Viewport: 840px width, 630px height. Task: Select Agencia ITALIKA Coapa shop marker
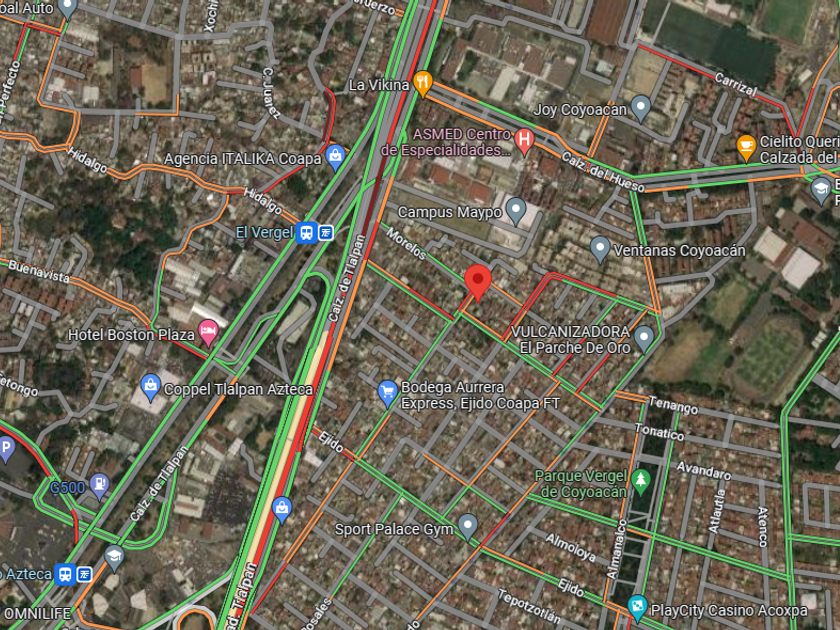pyautogui.click(x=335, y=157)
